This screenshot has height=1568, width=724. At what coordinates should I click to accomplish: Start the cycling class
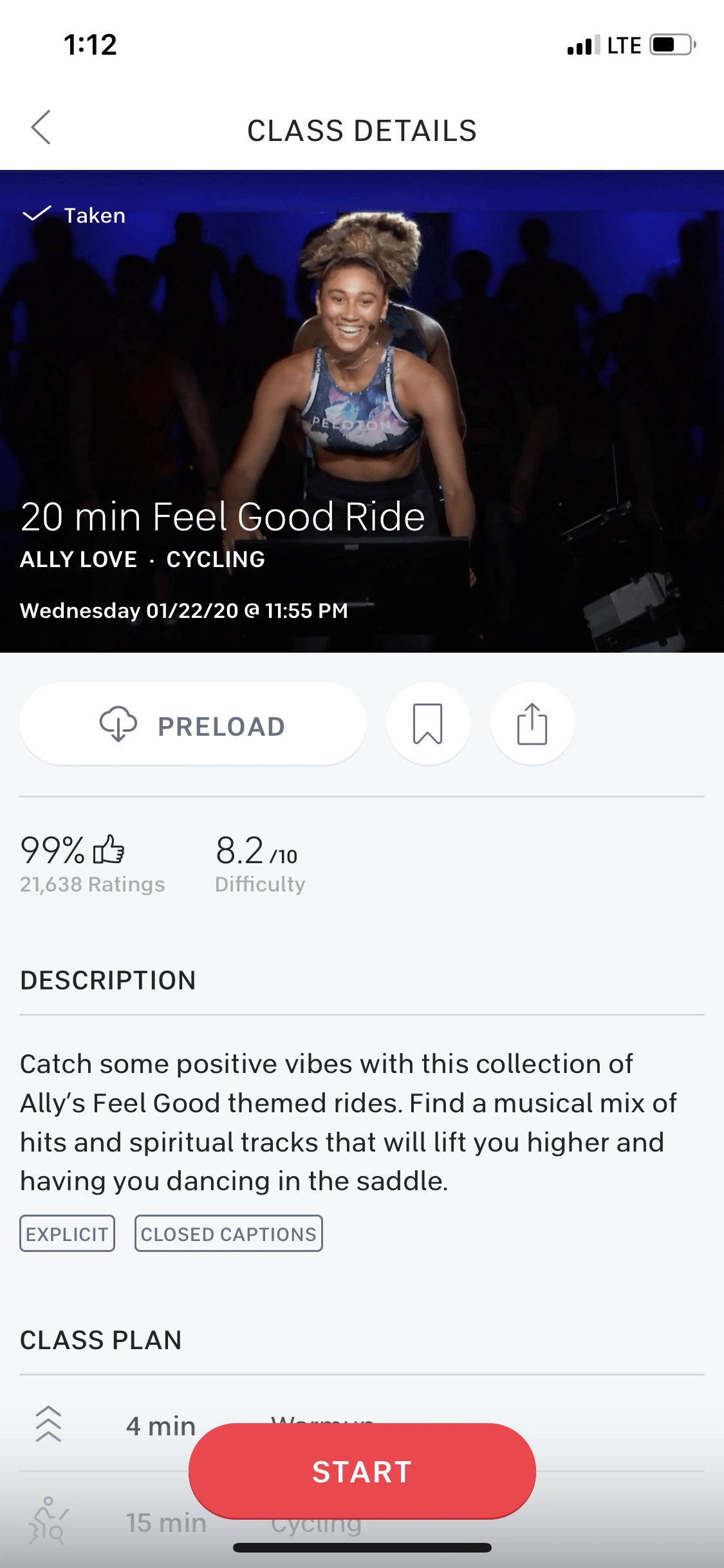[x=362, y=1471]
